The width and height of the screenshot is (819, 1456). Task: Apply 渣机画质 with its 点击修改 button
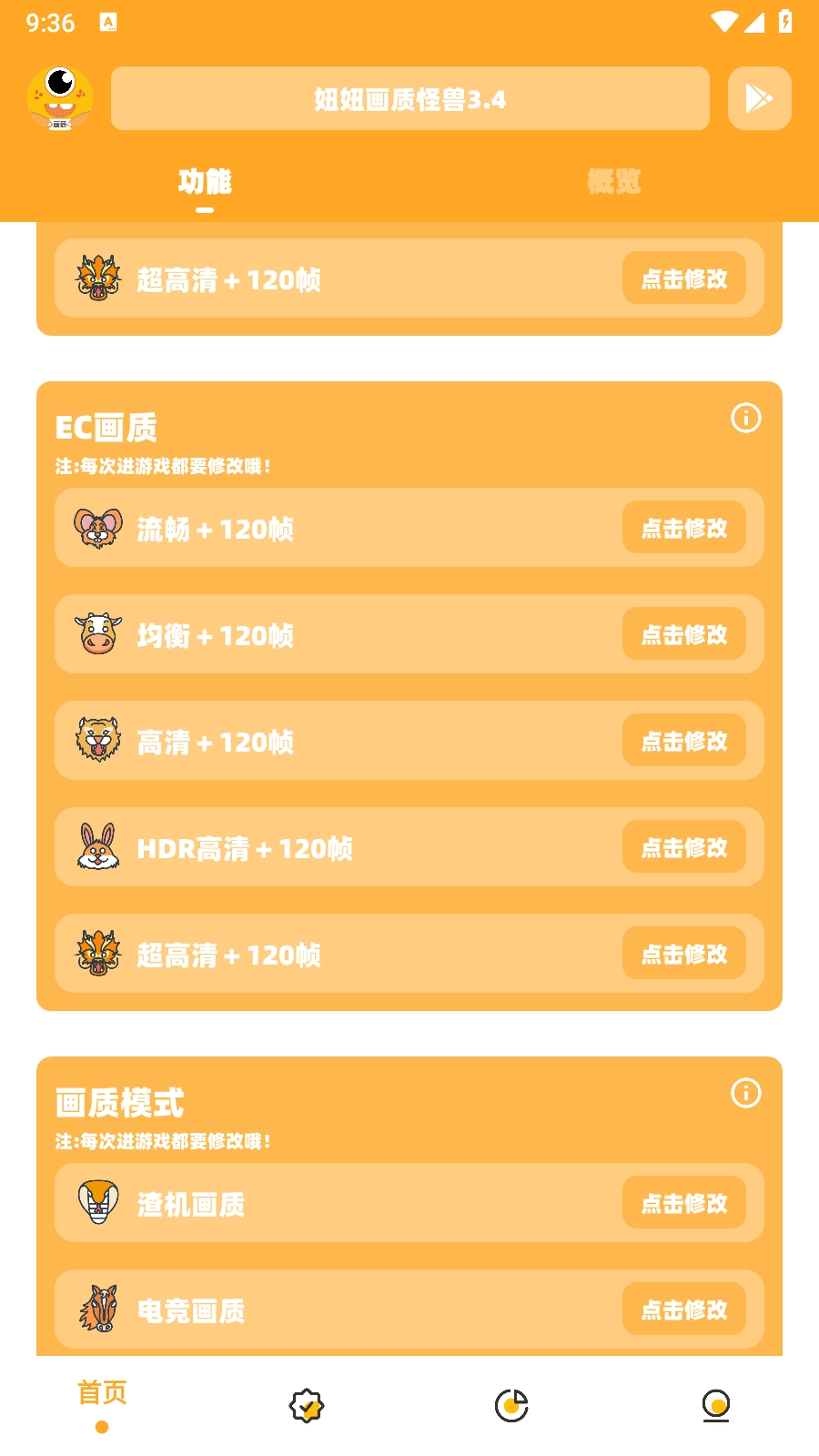[684, 1203]
